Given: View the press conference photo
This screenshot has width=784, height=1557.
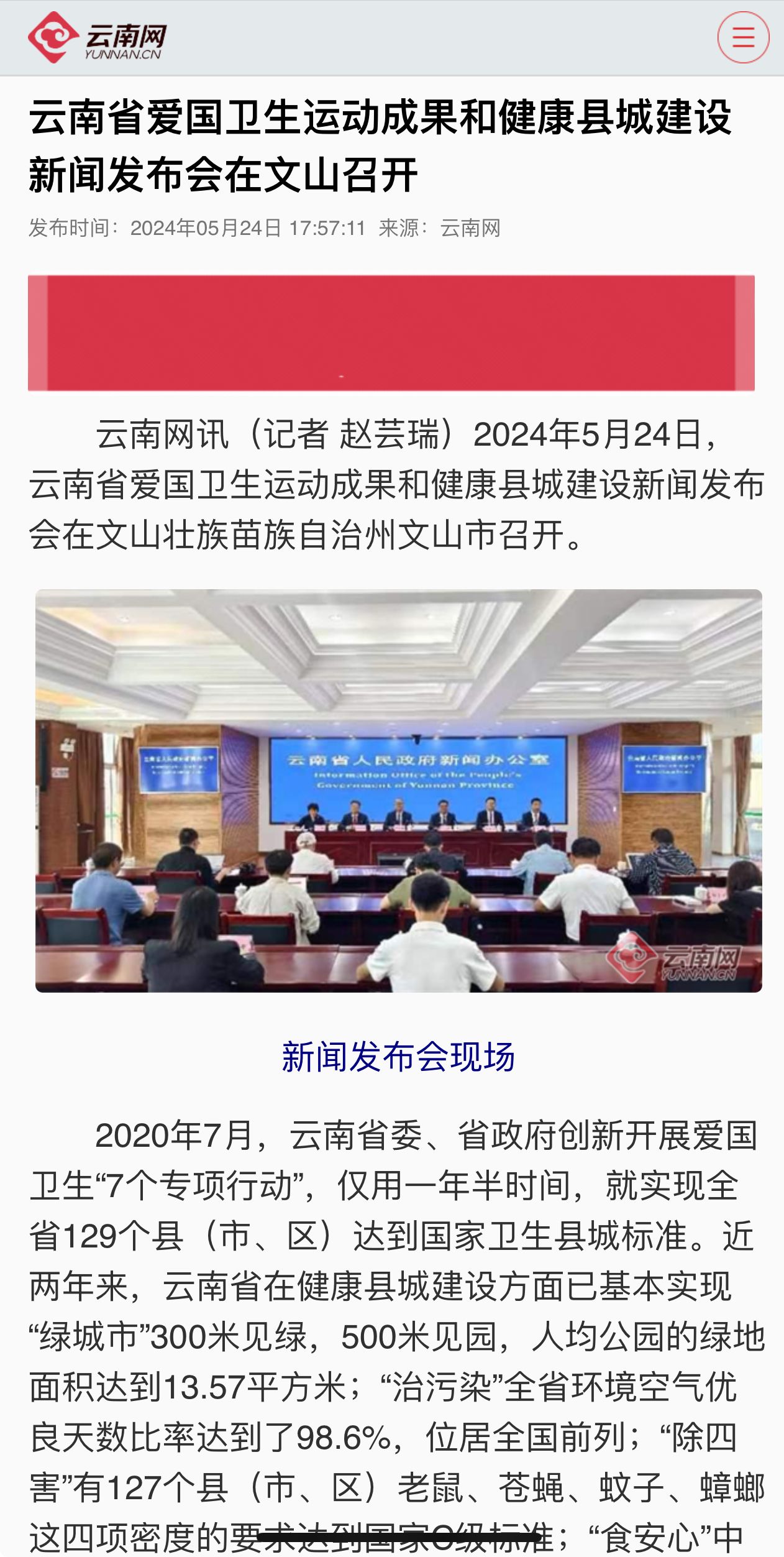Looking at the screenshot, I should (398, 791).
